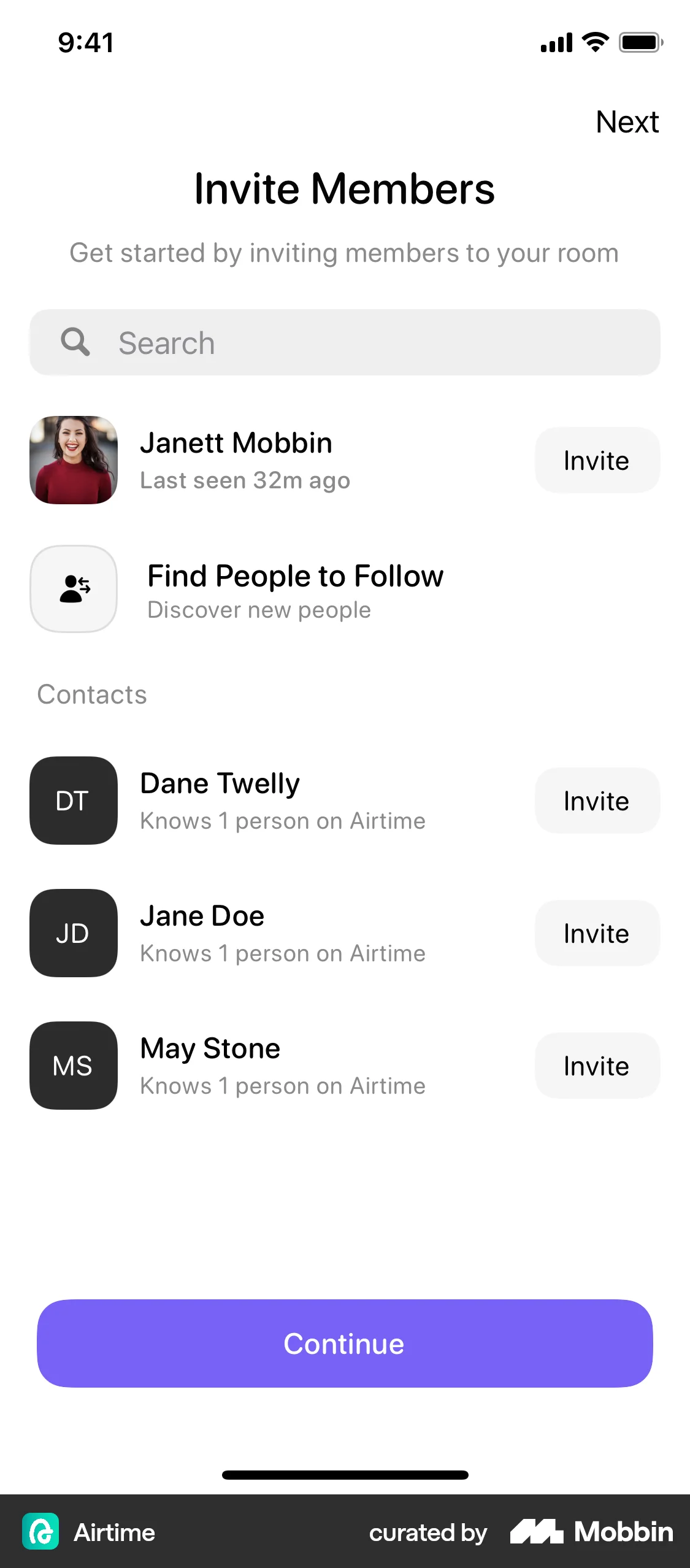Viewport: 690px width, 1568px height.
Task: Invite Dane Twelly from contacts
Action: [596, 801]
